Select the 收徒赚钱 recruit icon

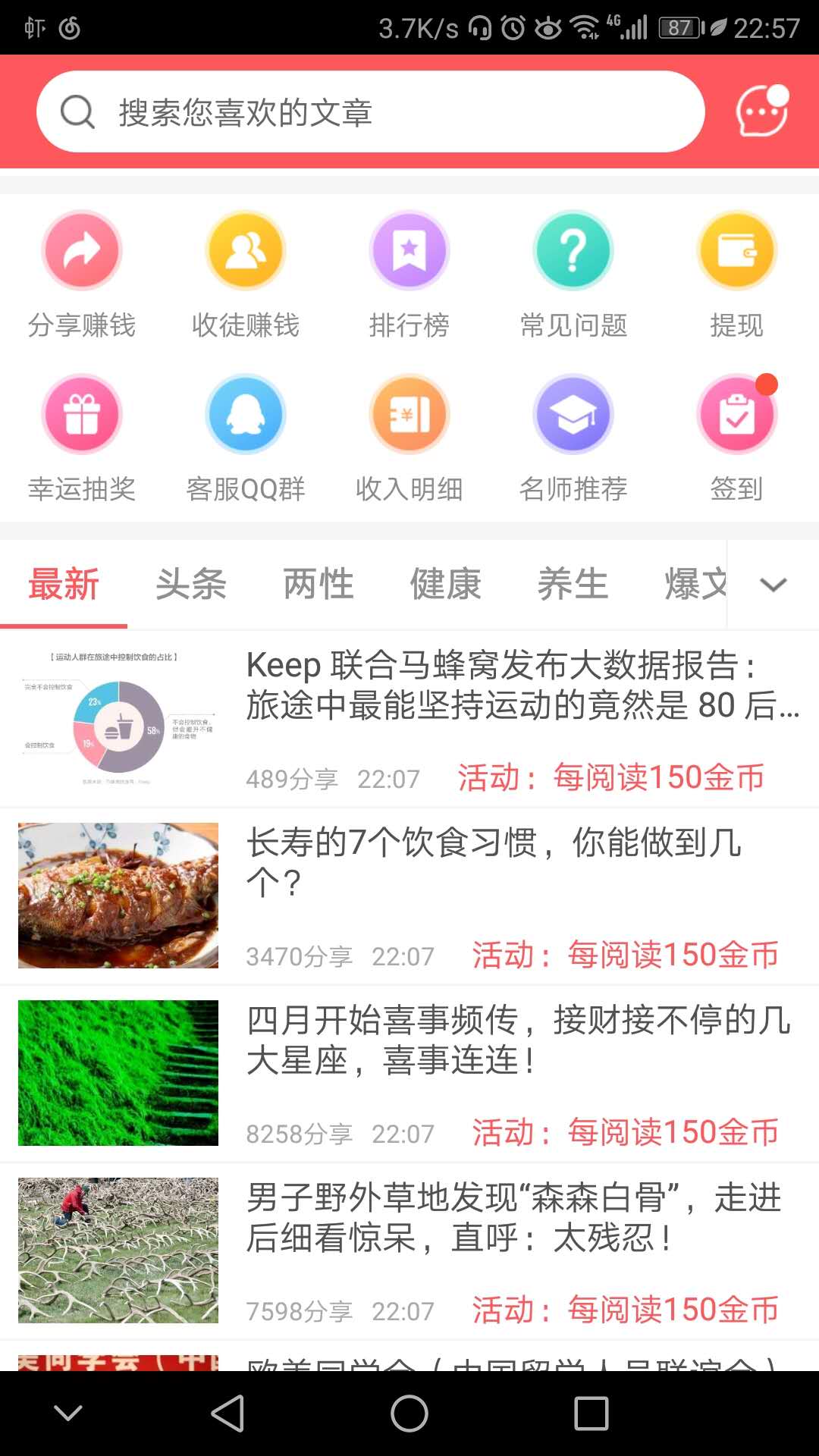pyautogui.click(x=246, y=250)
